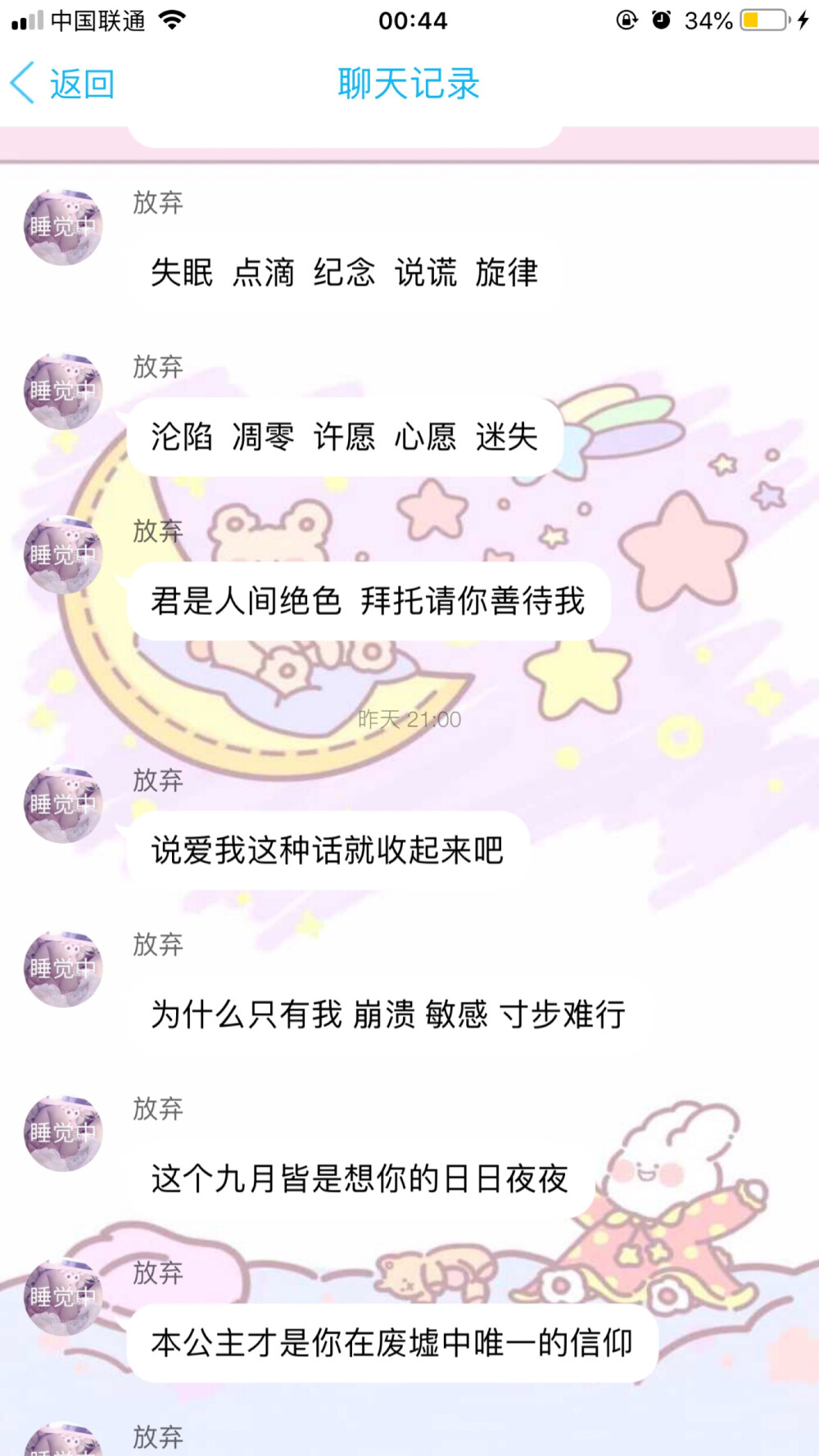This screenshot has width=819, height=1456.
Task: Select the bubble 沦陷 凋零 许愿 心愿 迷失
Action: (344, 438)
